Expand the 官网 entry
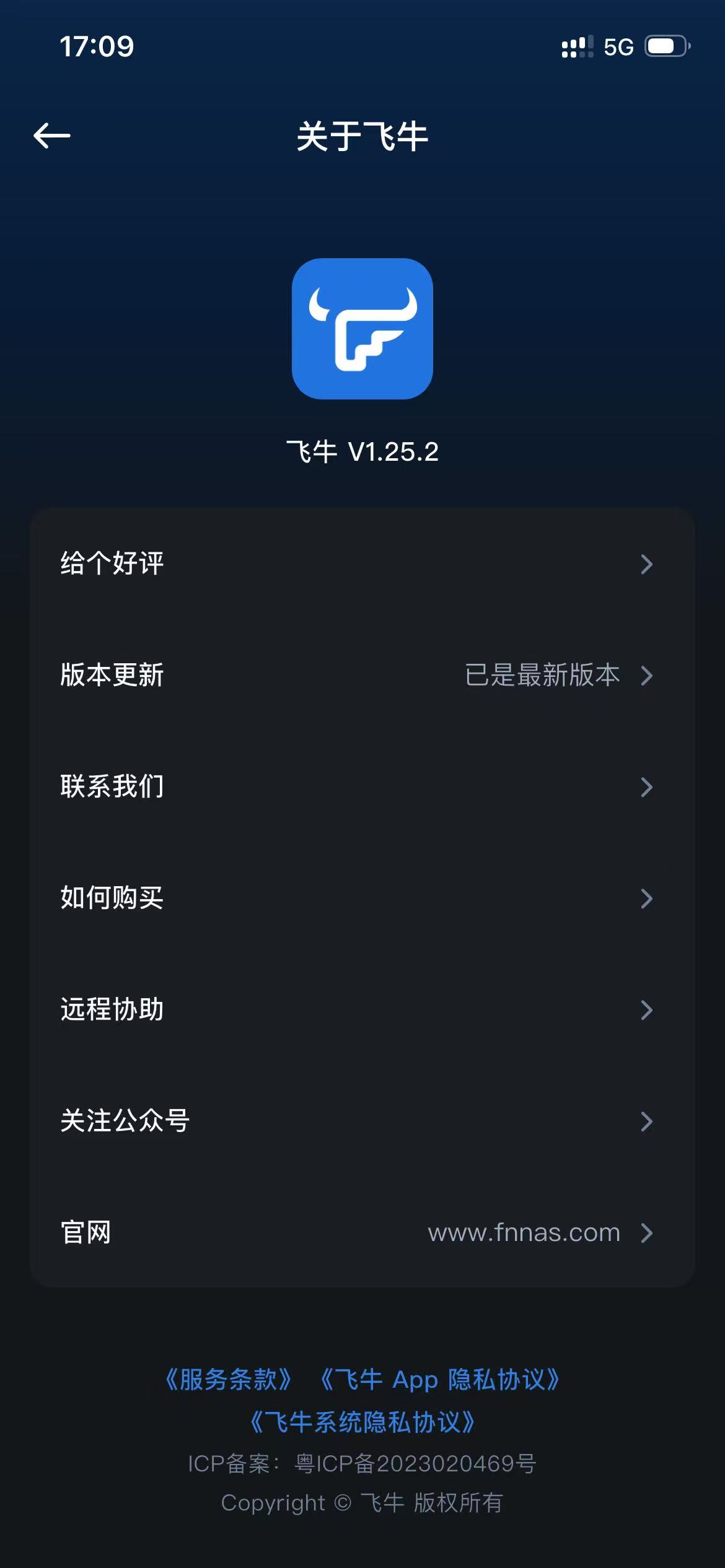 [x=248, y=1232]
